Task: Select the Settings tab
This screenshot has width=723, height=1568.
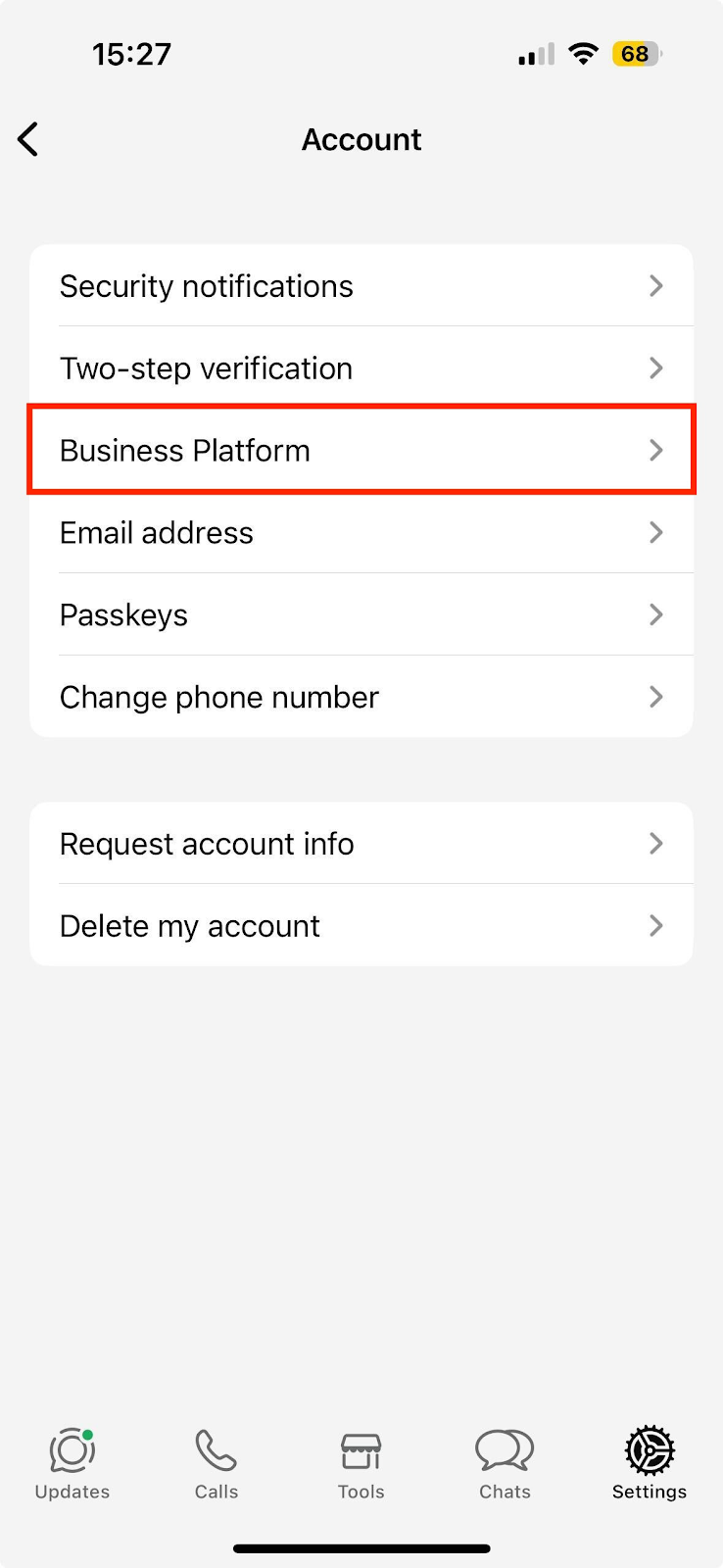Action: coord(650,1464)
